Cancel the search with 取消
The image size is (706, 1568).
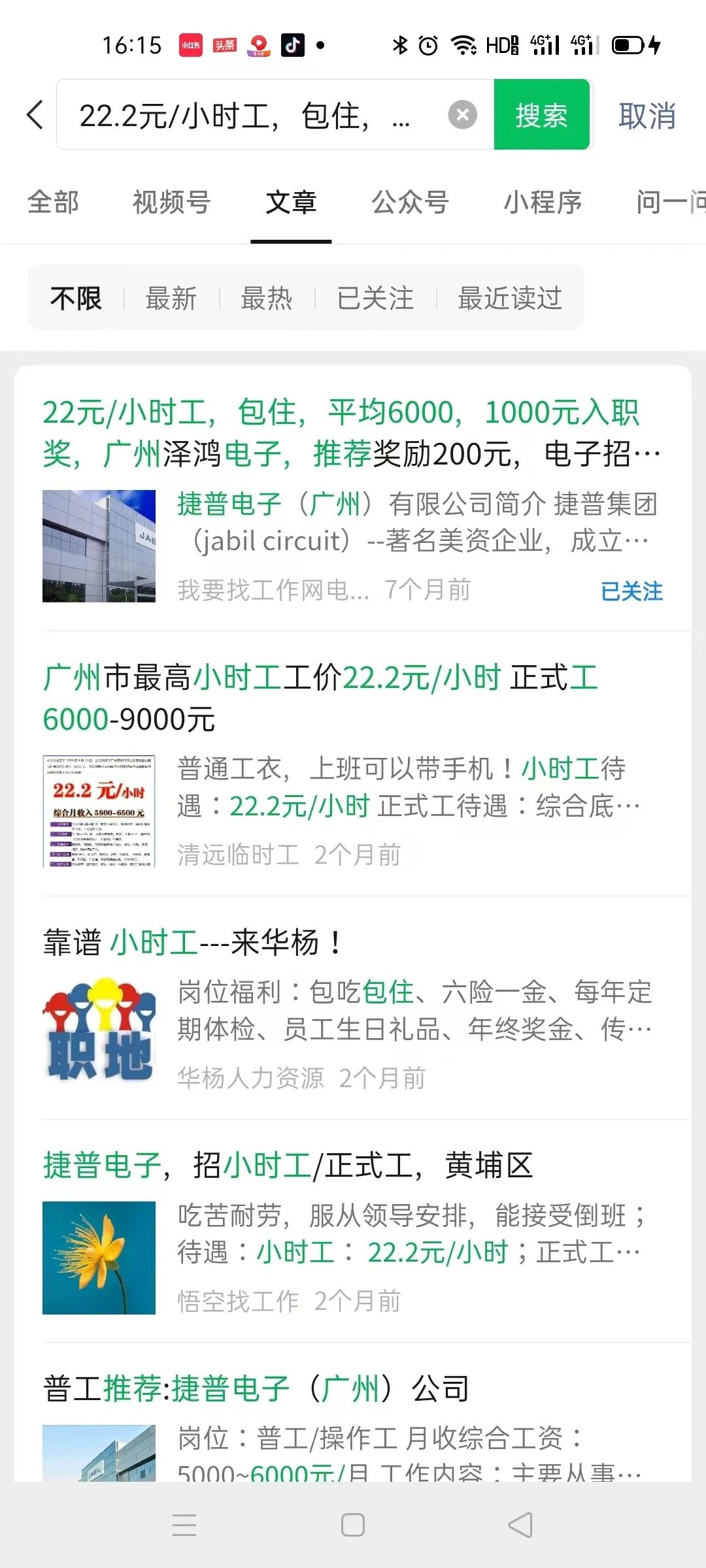647,116
